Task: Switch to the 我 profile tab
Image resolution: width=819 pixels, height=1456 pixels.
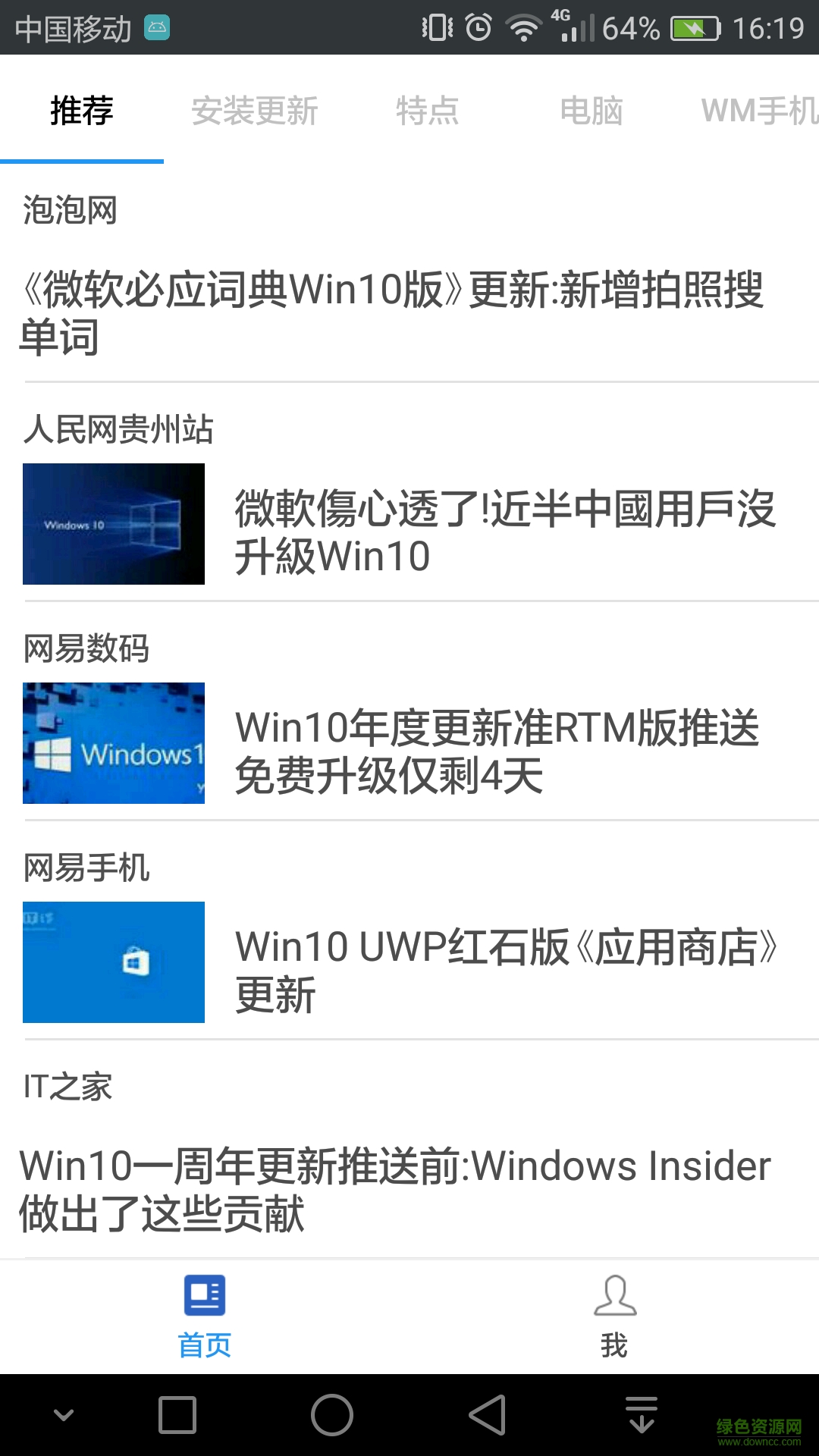Action: [x=614, y=1316]
